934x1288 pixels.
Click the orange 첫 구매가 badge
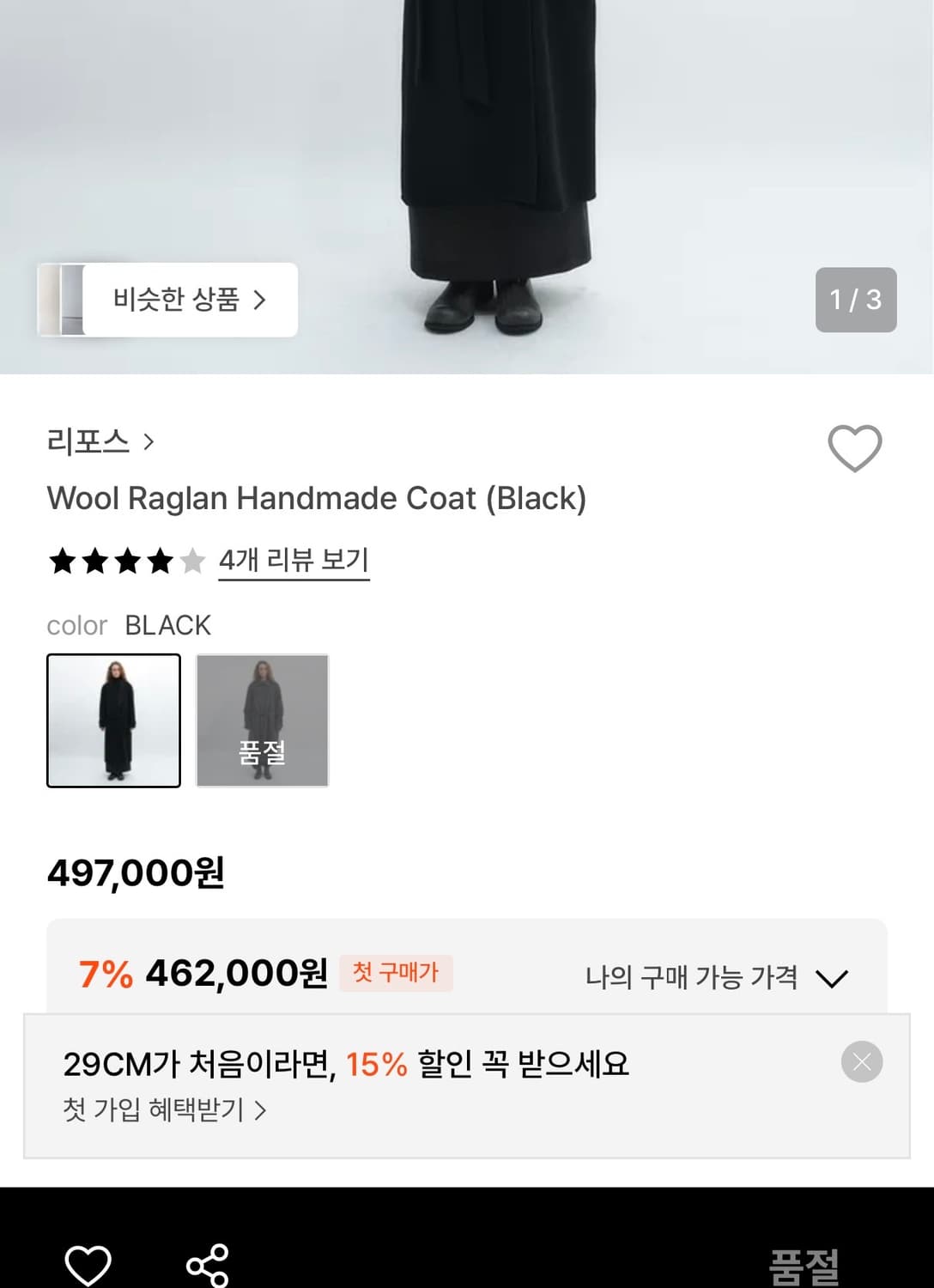click(397, 972)
